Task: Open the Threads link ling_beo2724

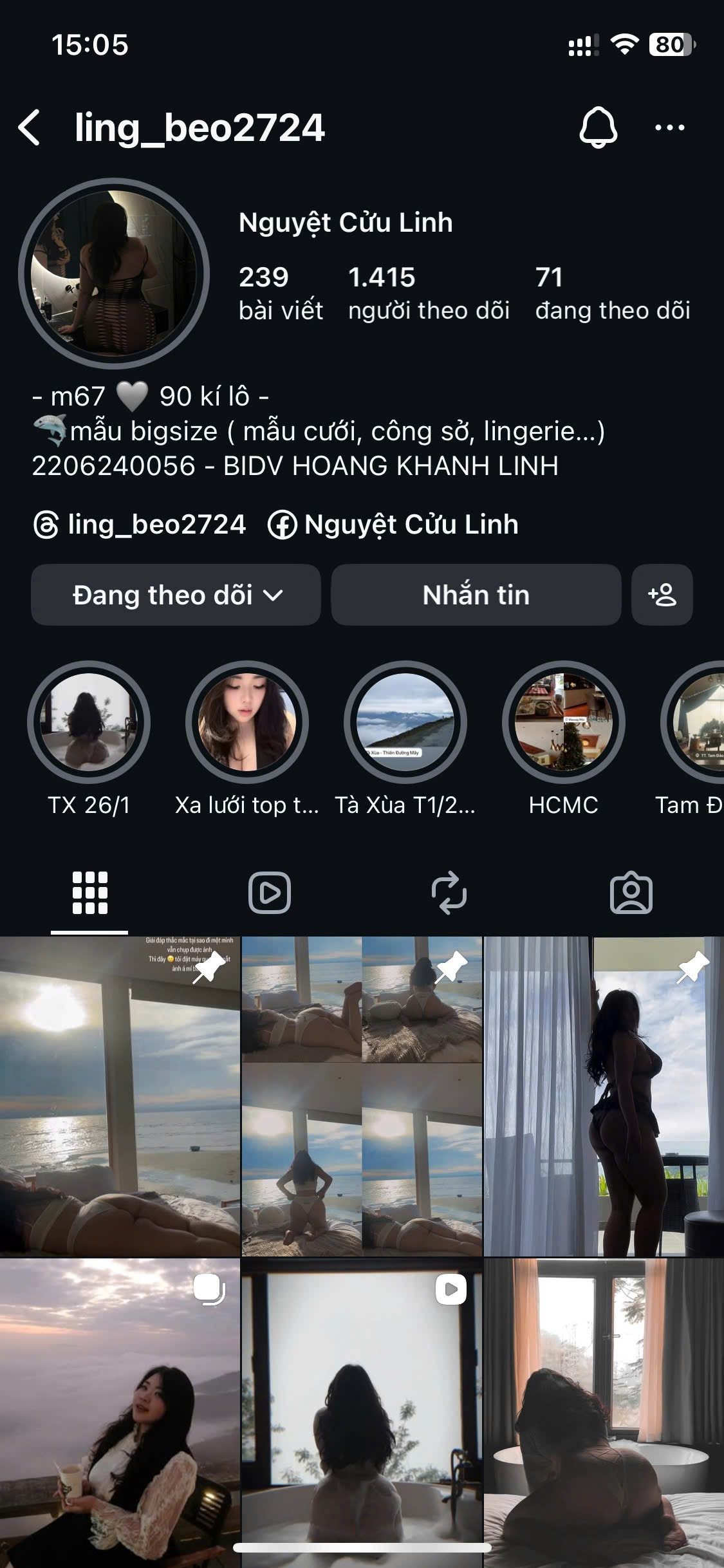Action: [x=140, y=525]
